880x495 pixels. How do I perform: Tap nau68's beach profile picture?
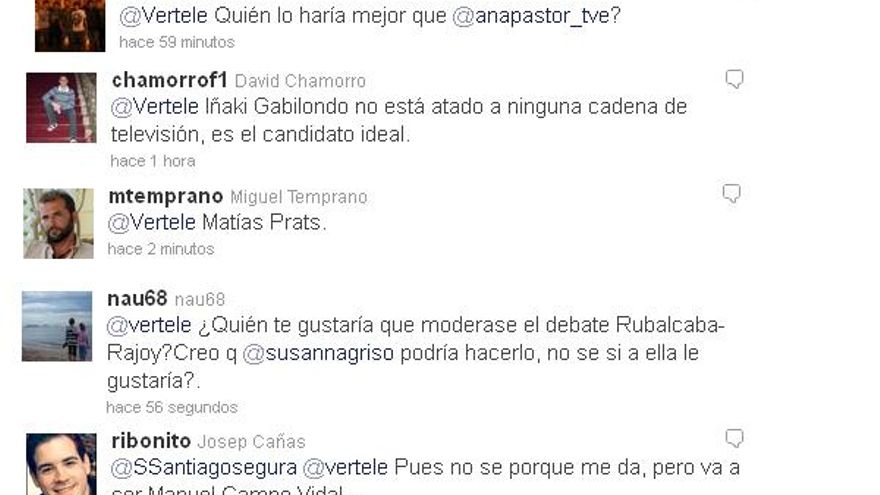click(57, 326)
